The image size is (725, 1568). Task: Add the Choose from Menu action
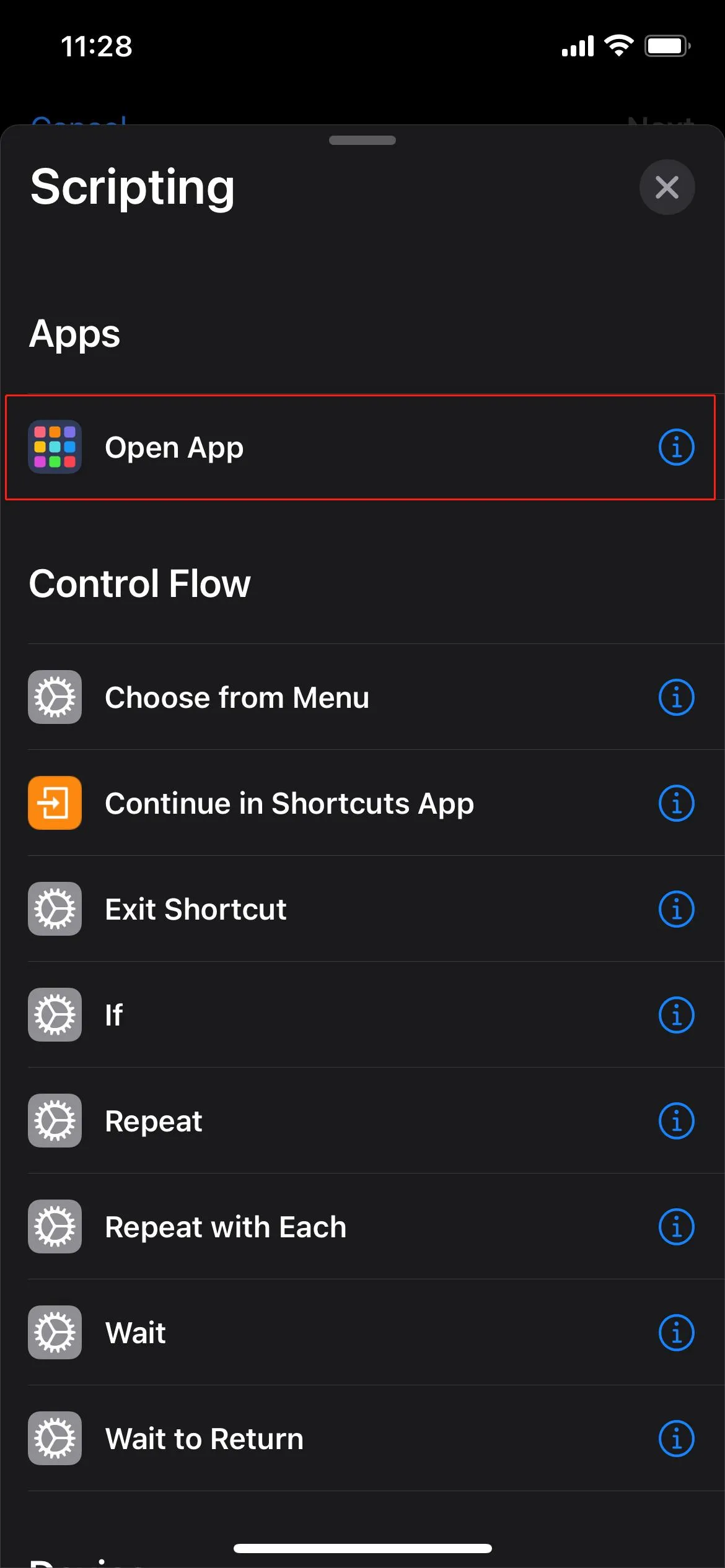(x=237, y=697)
